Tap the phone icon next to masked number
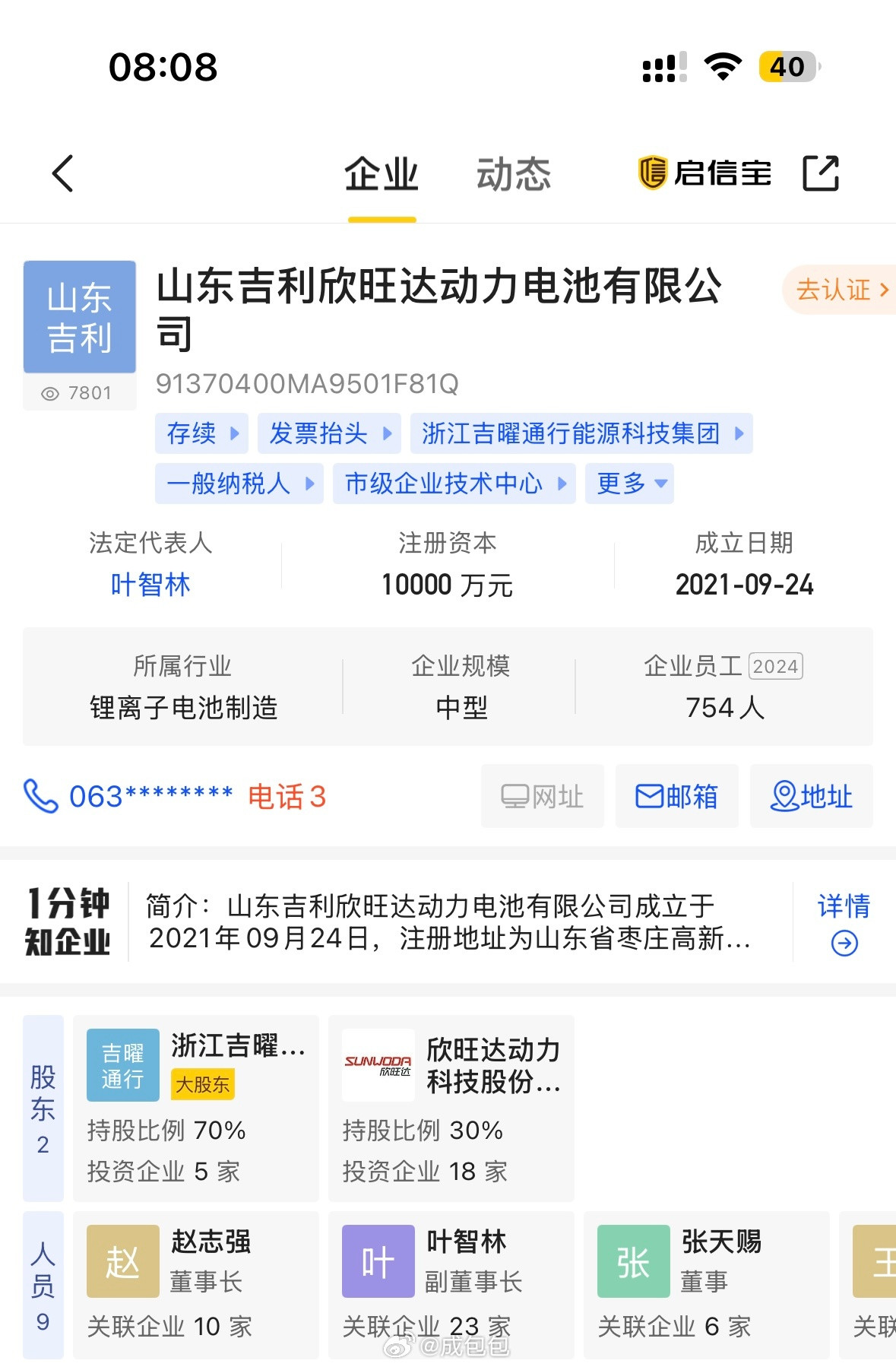 coord(40,796)
